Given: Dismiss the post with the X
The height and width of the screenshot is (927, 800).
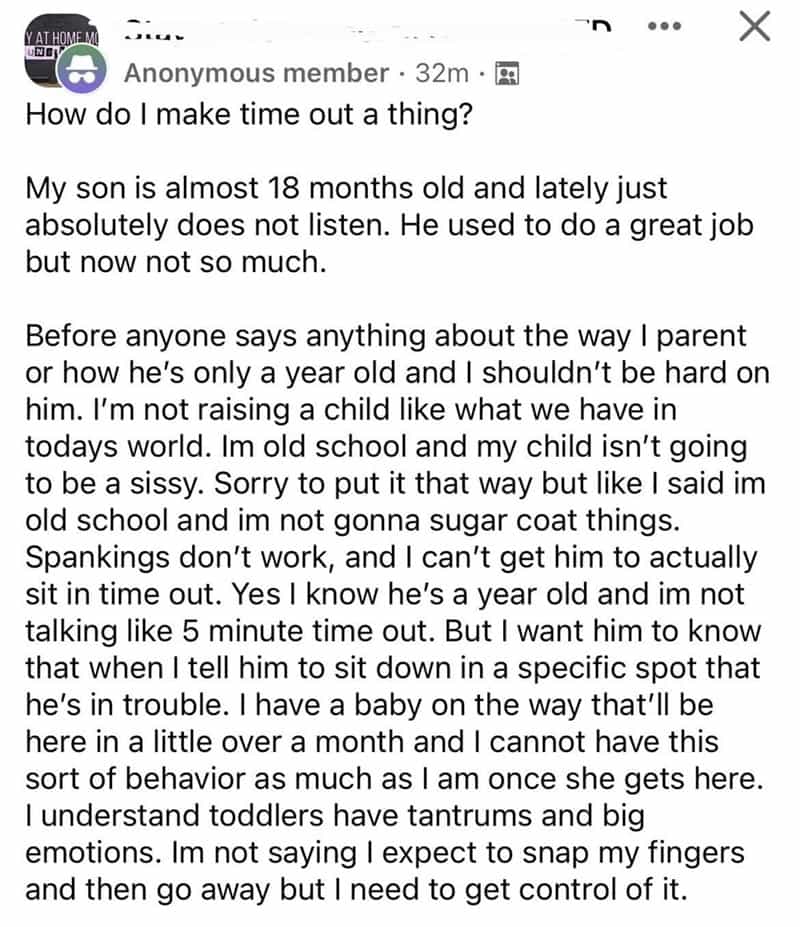Looking at the screenshot, I should [x=754, y=26].
